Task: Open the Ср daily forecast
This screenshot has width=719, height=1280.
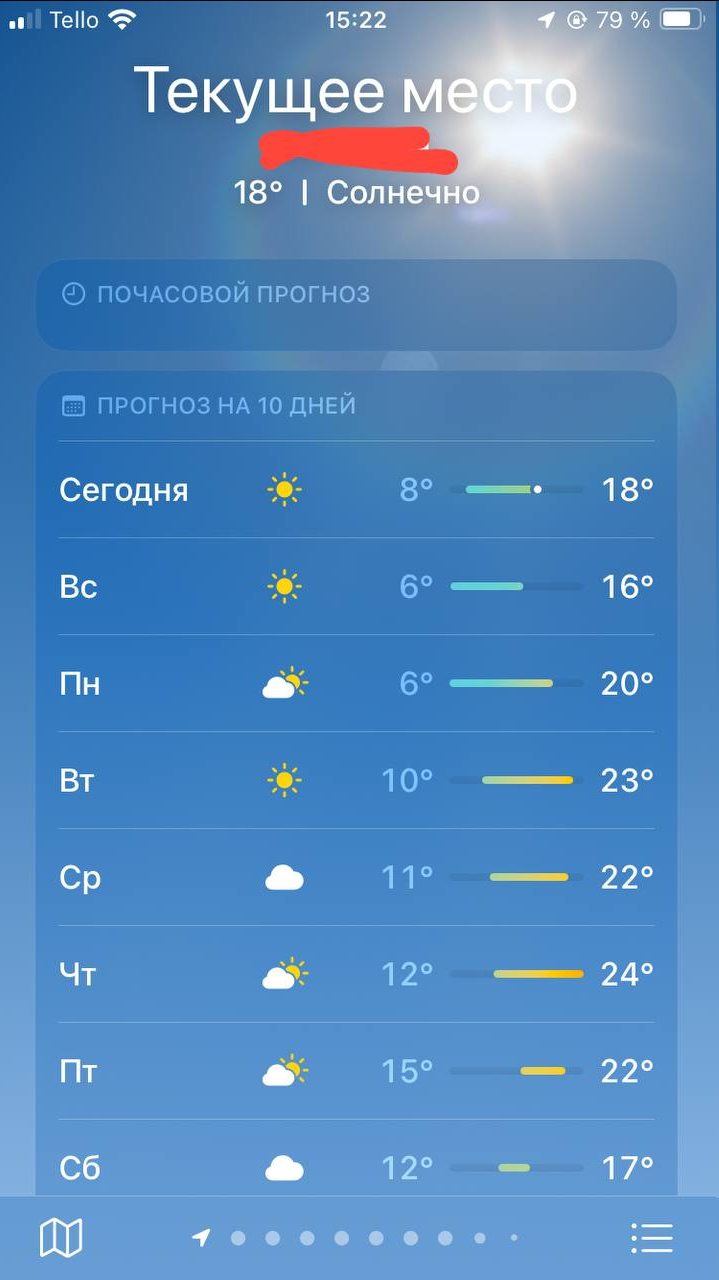Action: click(x=357, y=878)
